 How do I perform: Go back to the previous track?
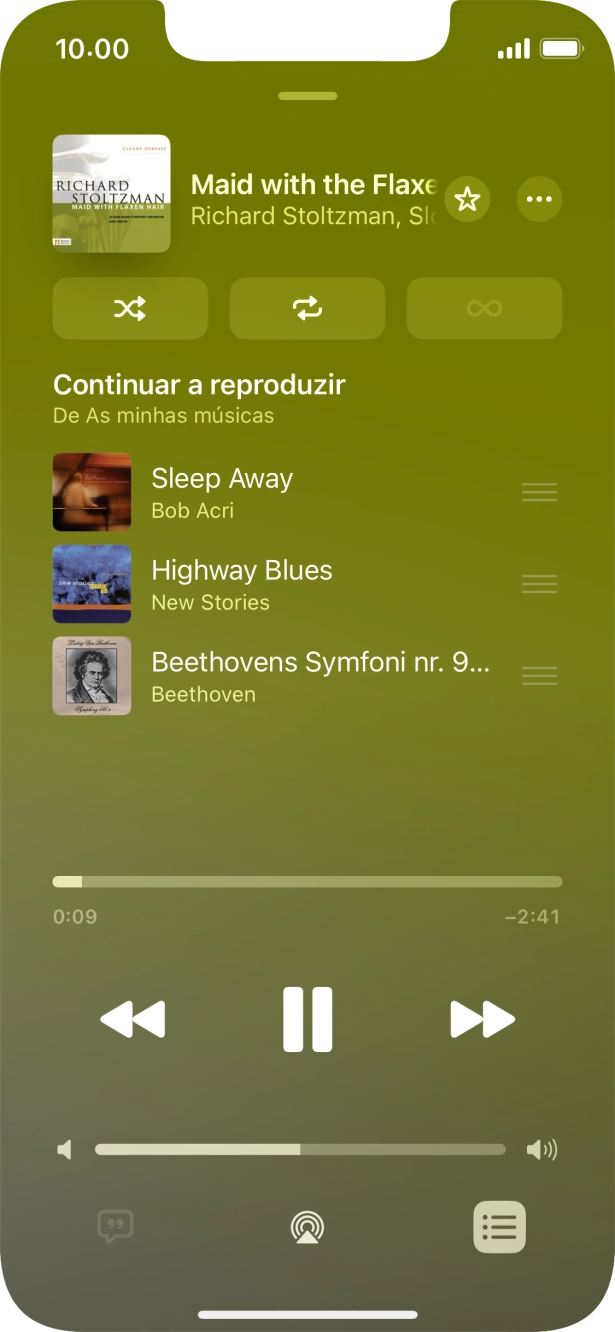click(133, 1019)
